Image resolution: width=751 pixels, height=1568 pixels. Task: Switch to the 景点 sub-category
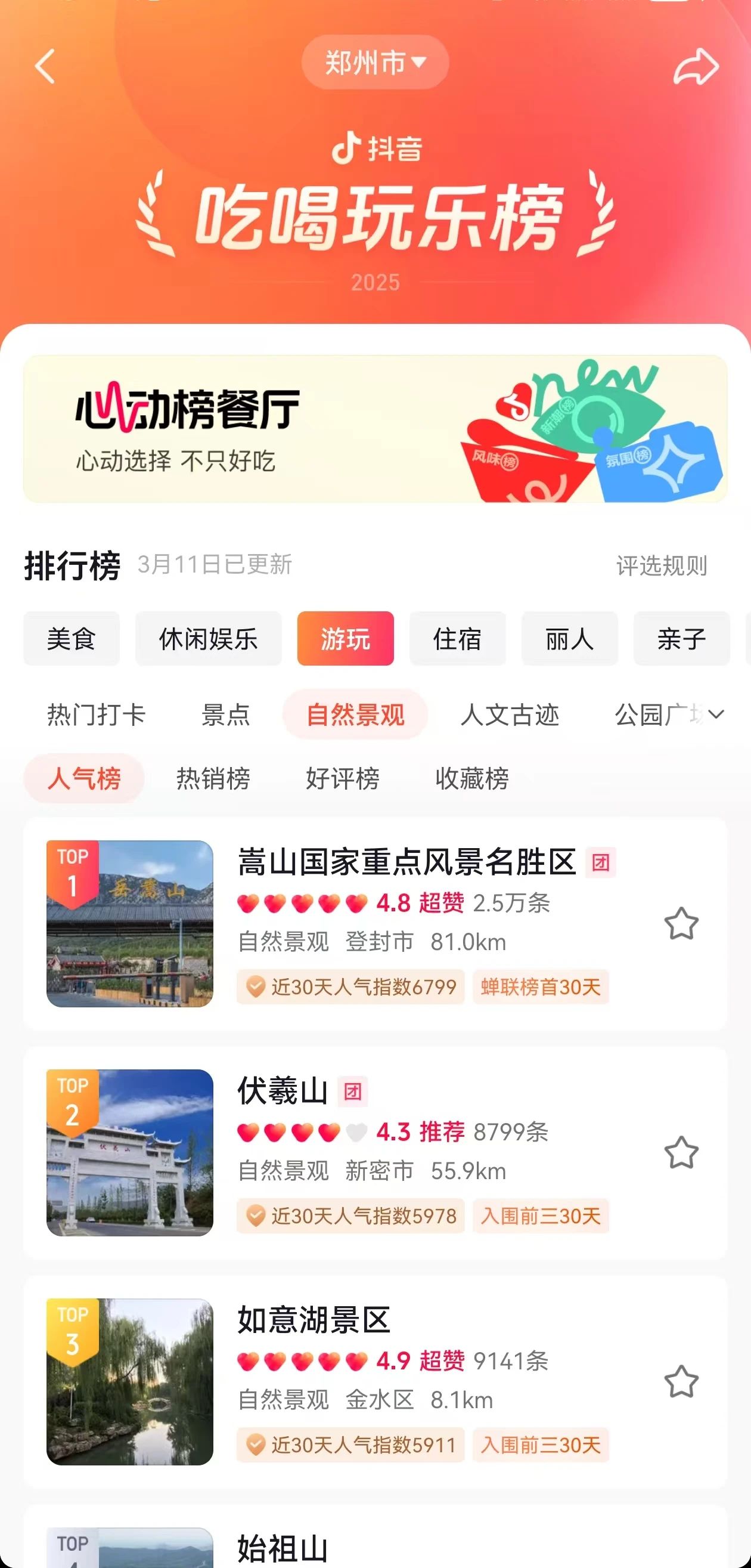(226, 714)
